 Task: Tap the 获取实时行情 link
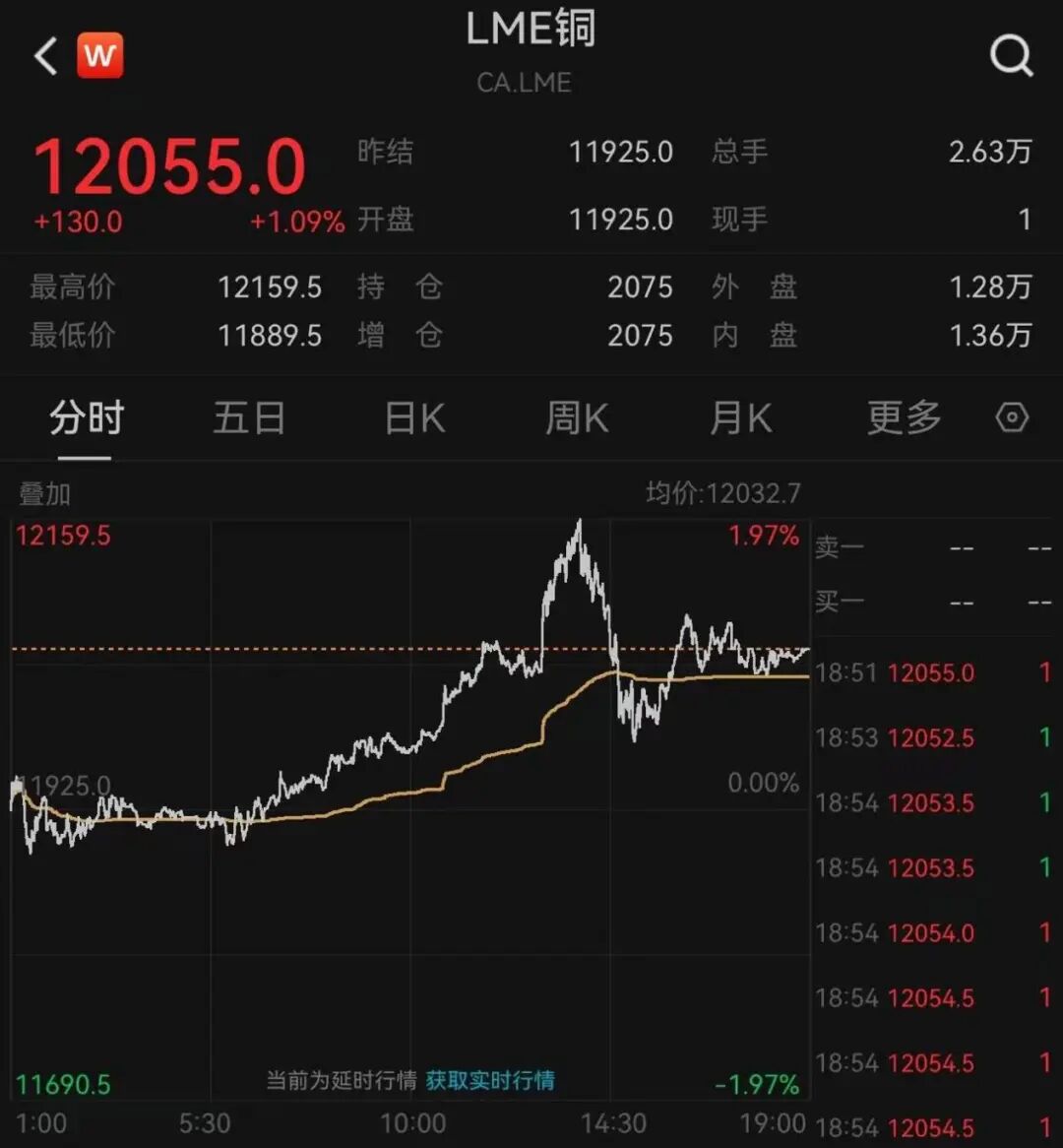point(490,1080)
